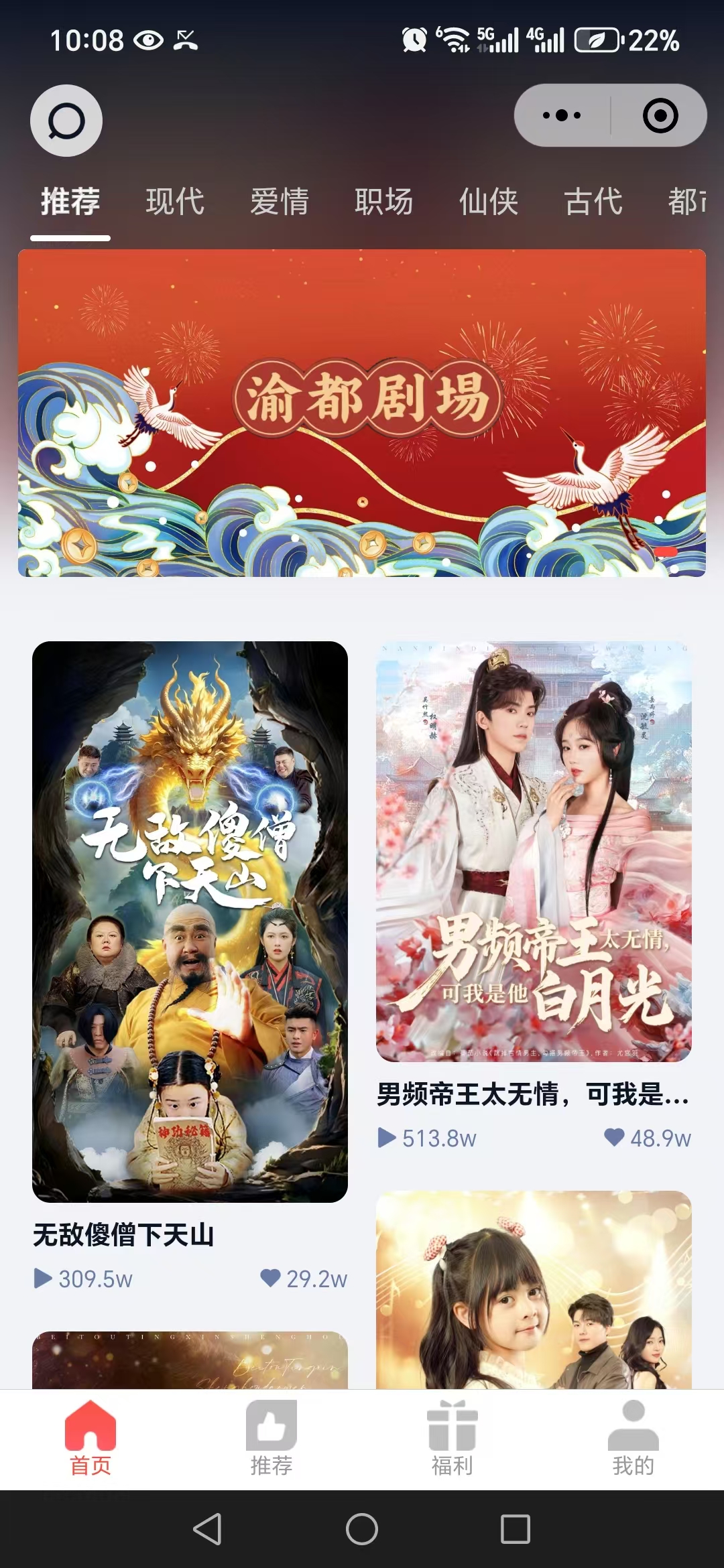
Task: Tap the system home button
Action: (x=362, y=1529)
